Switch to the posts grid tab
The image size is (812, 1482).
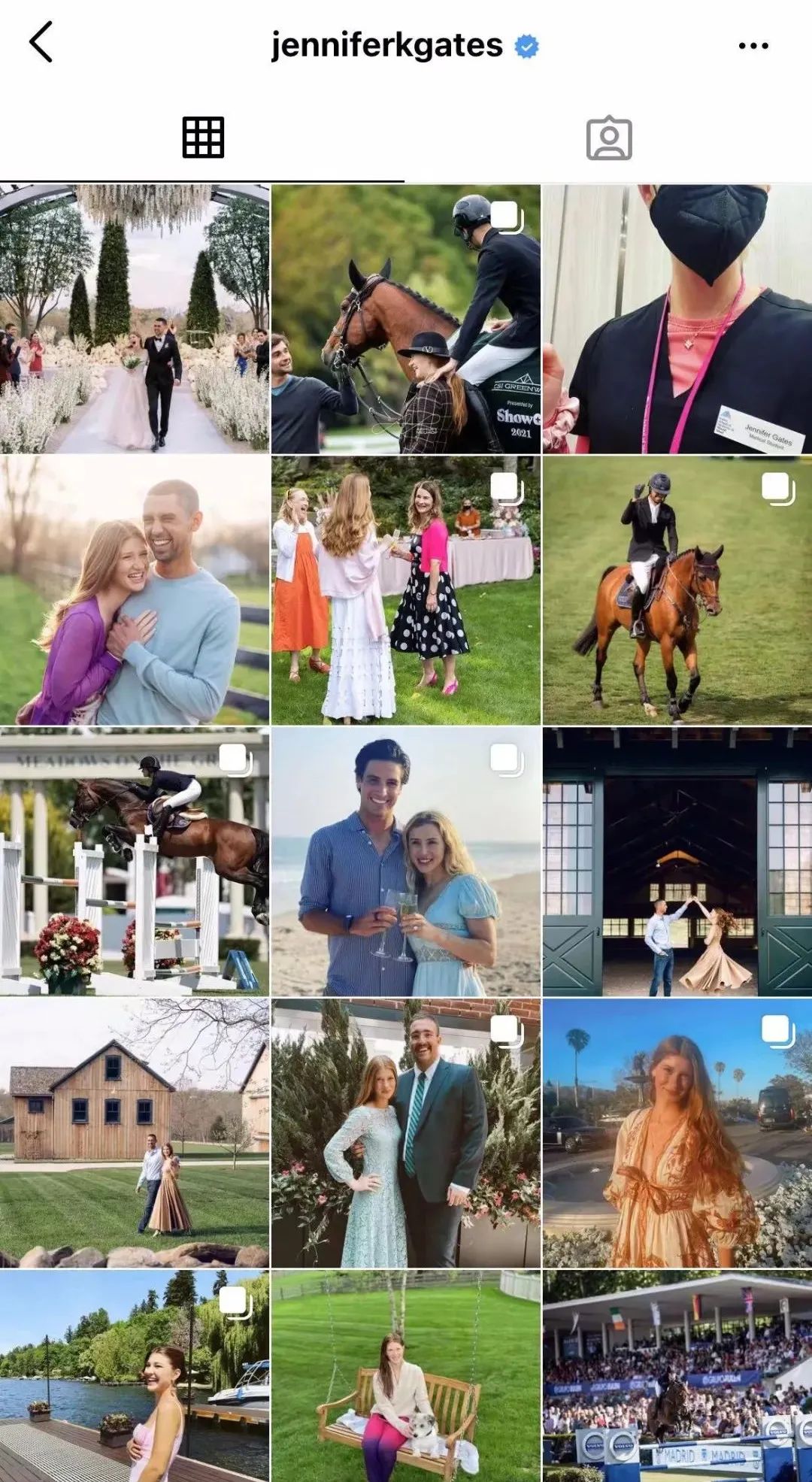point(203,138)
